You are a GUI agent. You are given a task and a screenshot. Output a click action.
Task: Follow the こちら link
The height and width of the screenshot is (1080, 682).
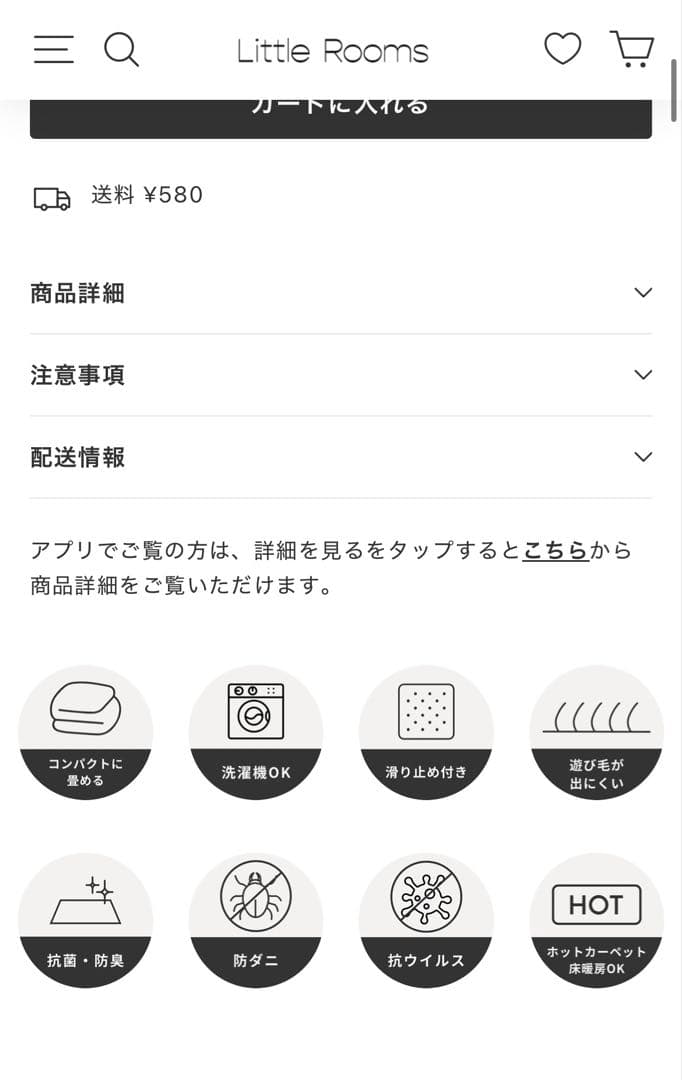click(555, 550)
